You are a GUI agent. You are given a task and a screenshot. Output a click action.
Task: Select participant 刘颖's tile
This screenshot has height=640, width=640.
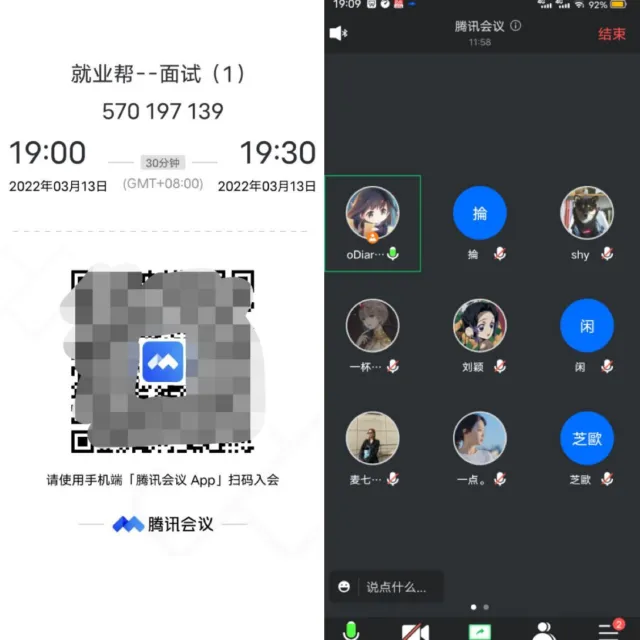[x=480, y=336]
